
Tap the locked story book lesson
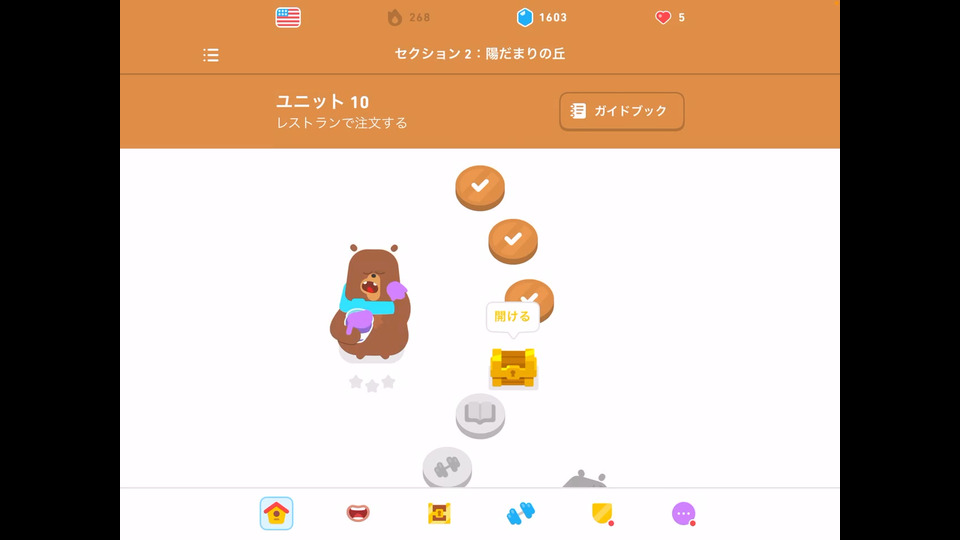(x=480, y=414)
